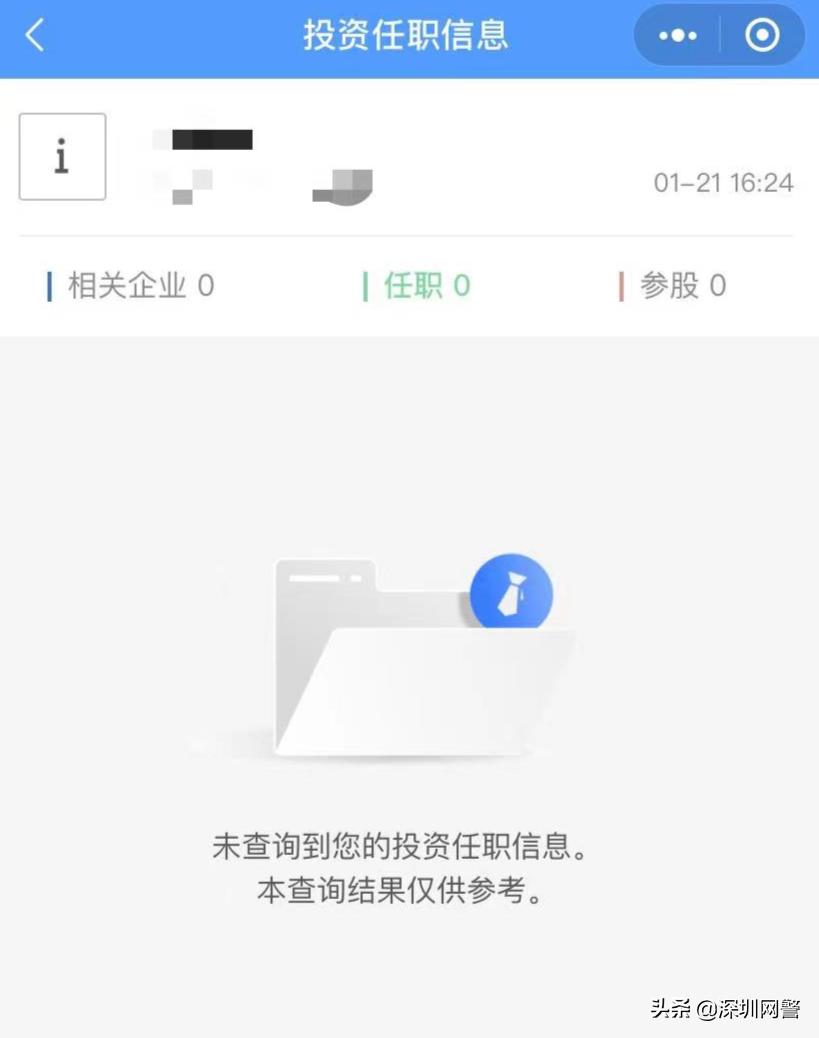Tap the info 'i' icon beside the profile
This screenshot has width=819, height=1038.
(x=62, y=157)
